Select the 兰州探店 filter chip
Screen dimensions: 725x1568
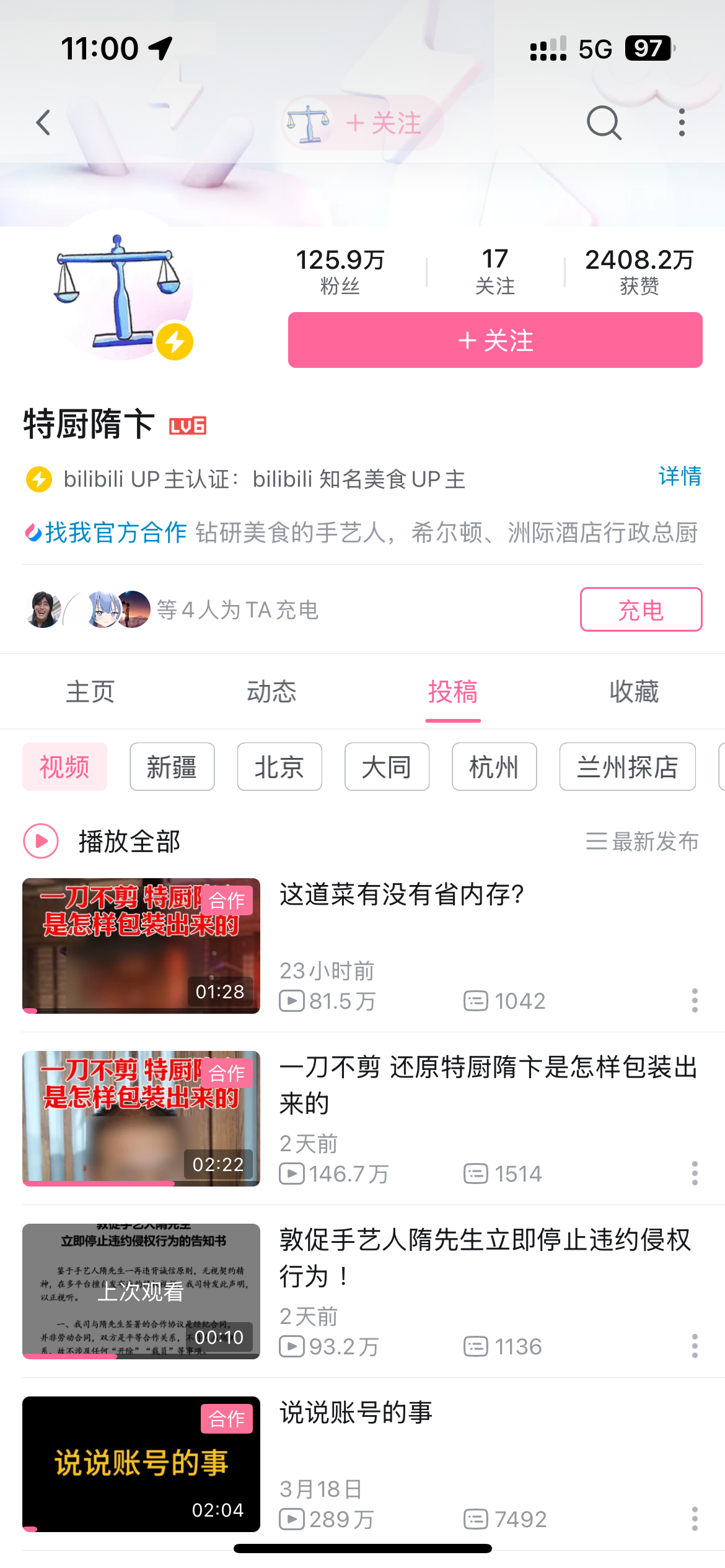tap(627, 767)
